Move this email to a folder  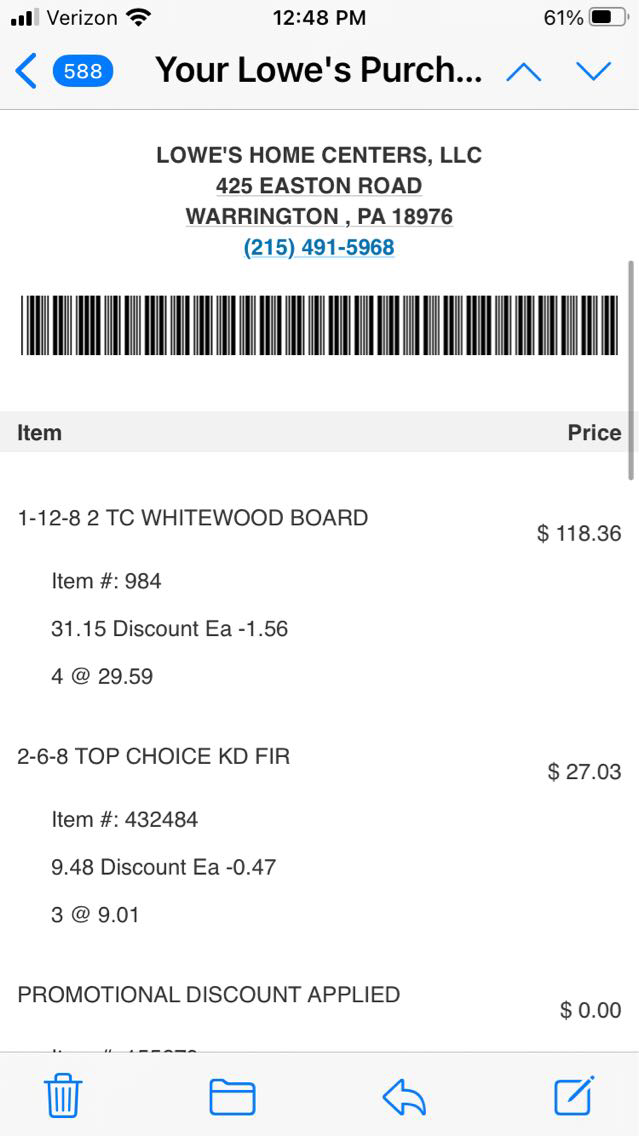click(232, 1096)
